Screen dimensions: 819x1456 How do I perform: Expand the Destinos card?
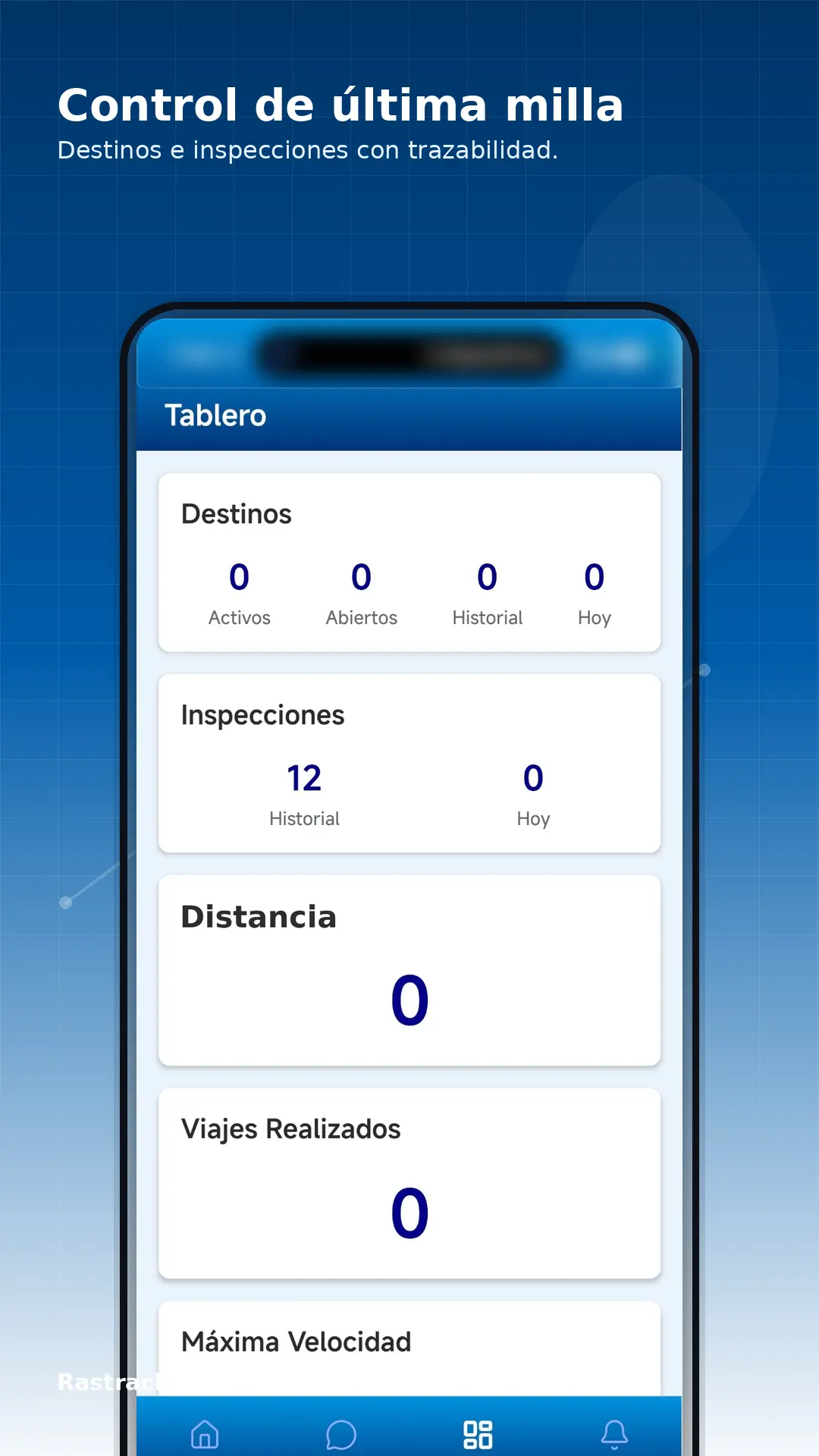click(409, 561)
